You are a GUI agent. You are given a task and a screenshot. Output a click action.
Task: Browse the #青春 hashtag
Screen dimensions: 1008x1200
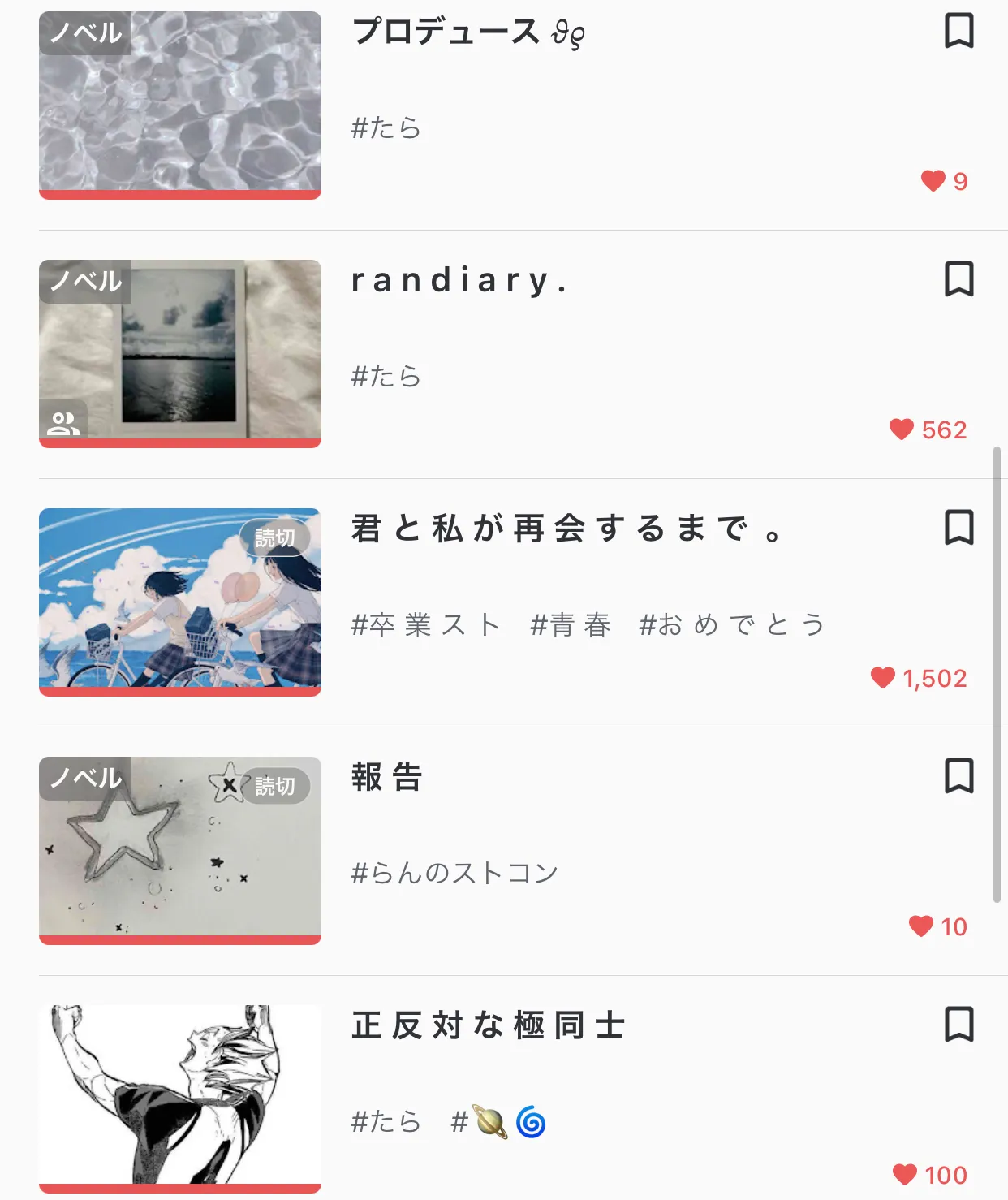click(x=571, y=625)
